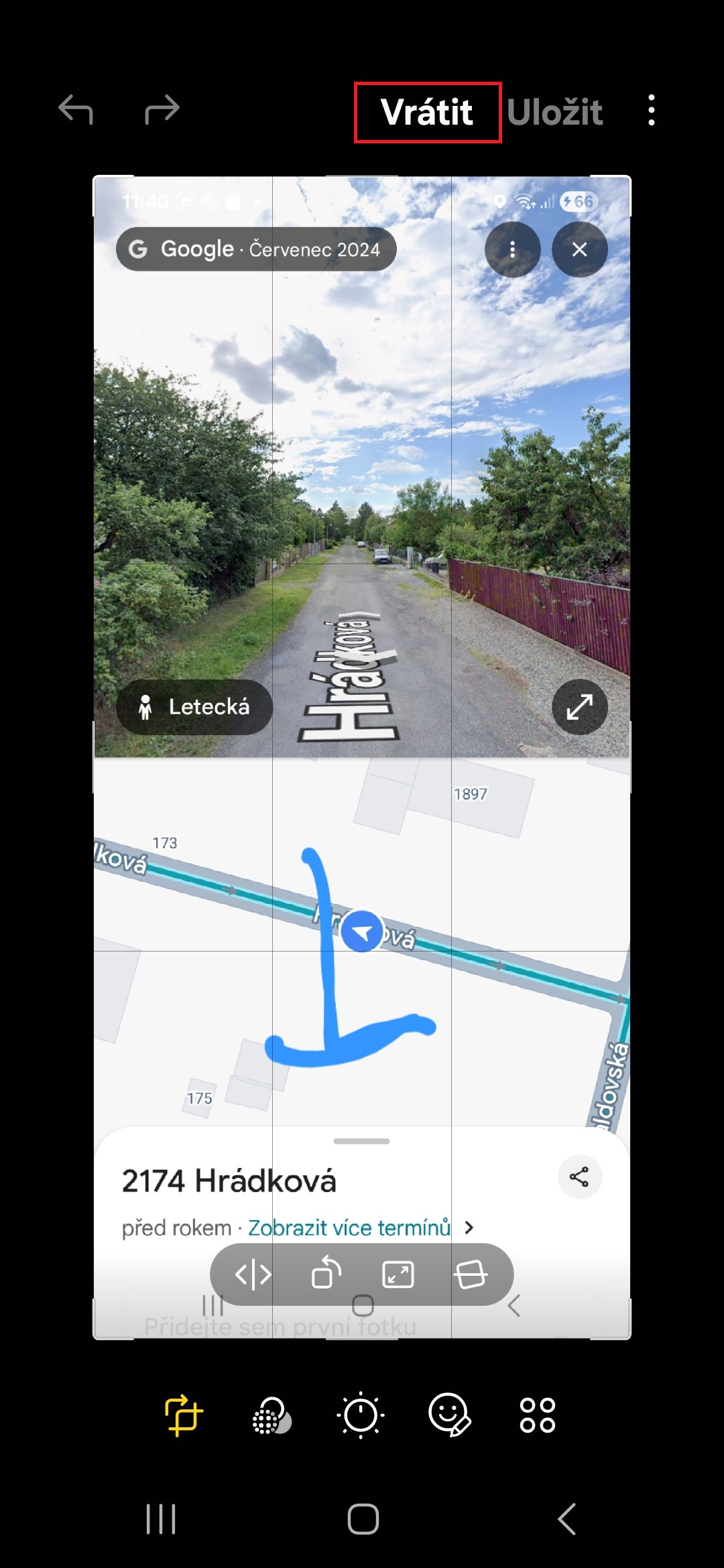Undo the last edit
Screen dimensions: 724x1568
pyautogui.click(x=76, y=110)
